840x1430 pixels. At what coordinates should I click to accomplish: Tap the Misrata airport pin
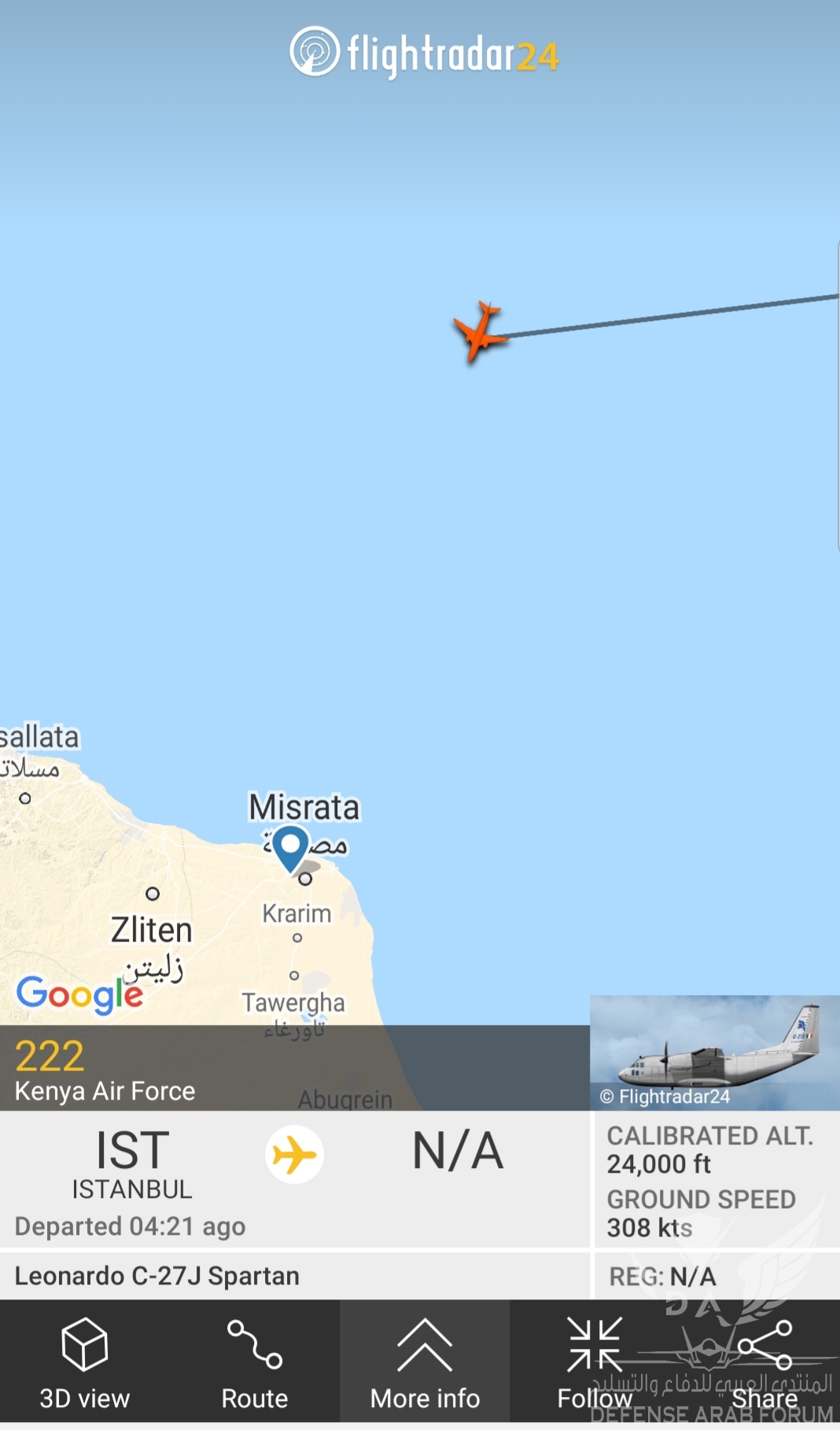pyautogui.click(x=291, y=848)
